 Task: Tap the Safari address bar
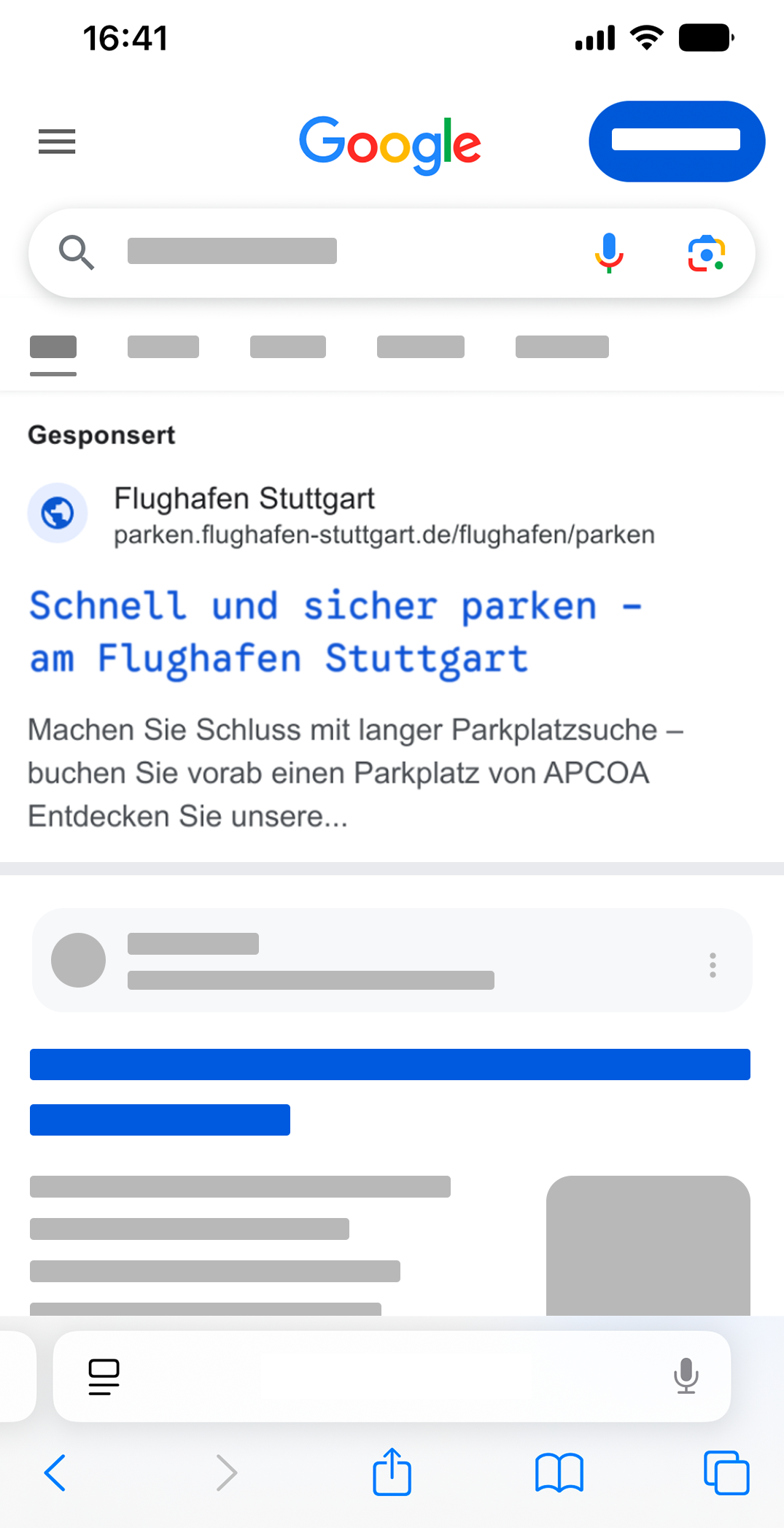click(394, 1376)
